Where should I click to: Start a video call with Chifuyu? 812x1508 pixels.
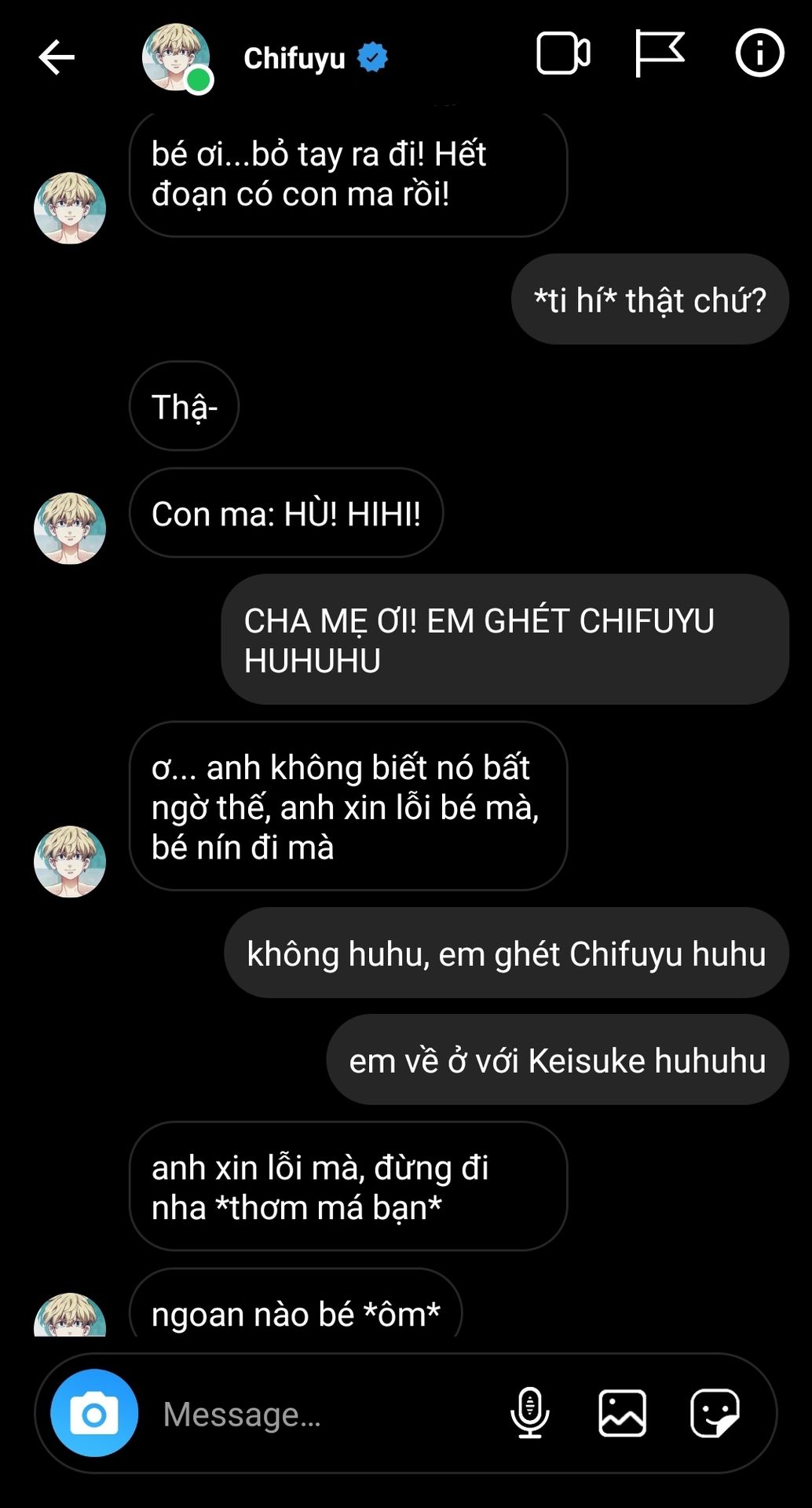563,54
